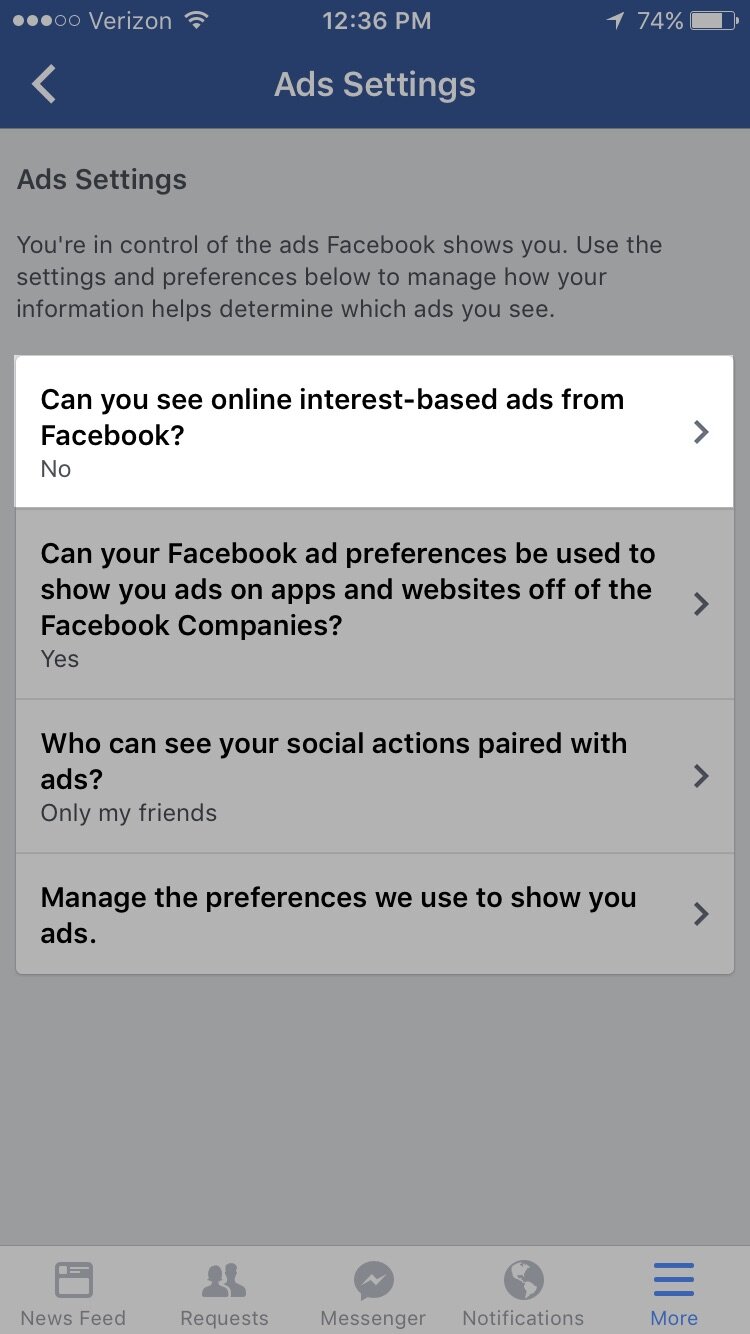Tap the Notifications globe icon

point(523,1277)
